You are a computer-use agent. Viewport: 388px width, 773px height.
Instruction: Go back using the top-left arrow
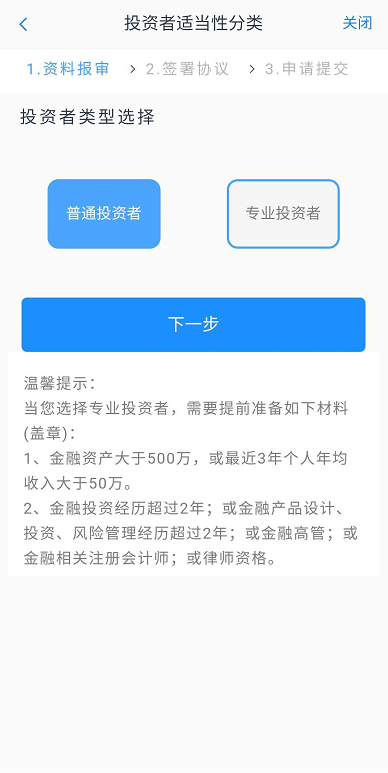[23, 24]
